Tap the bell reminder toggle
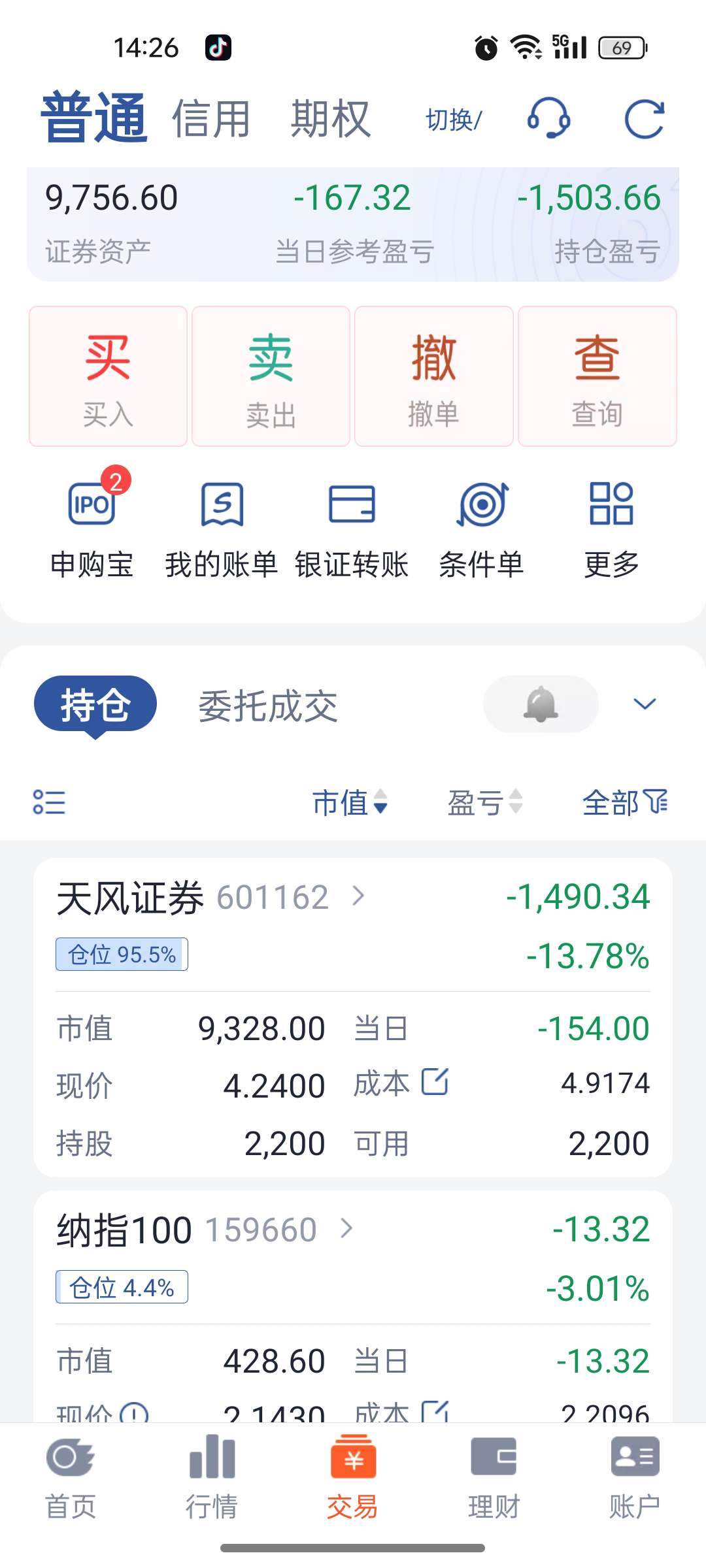The image size is (706, 1568). [x=541, y=704]
